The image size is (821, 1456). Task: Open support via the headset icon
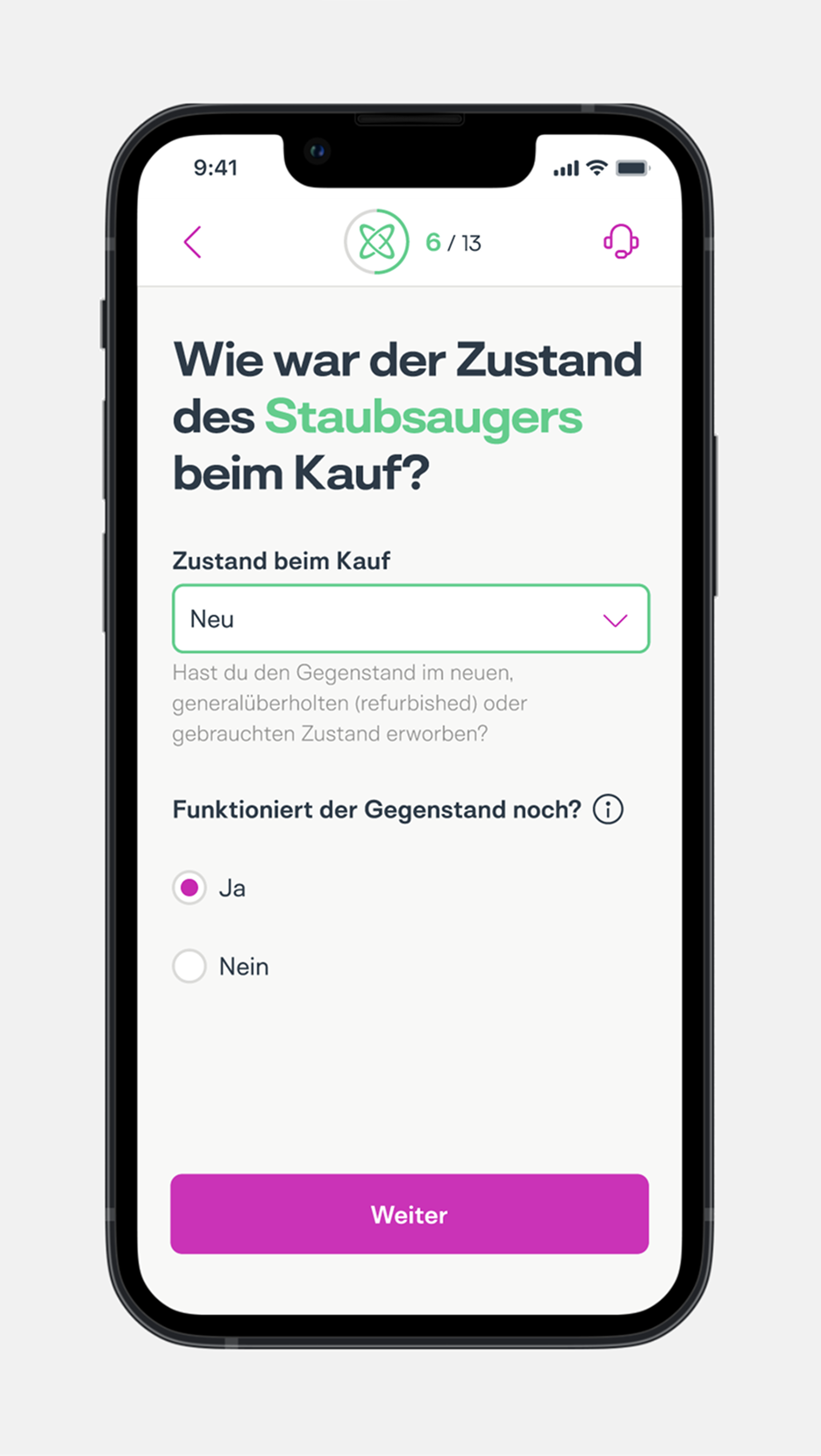click(620, 241)
